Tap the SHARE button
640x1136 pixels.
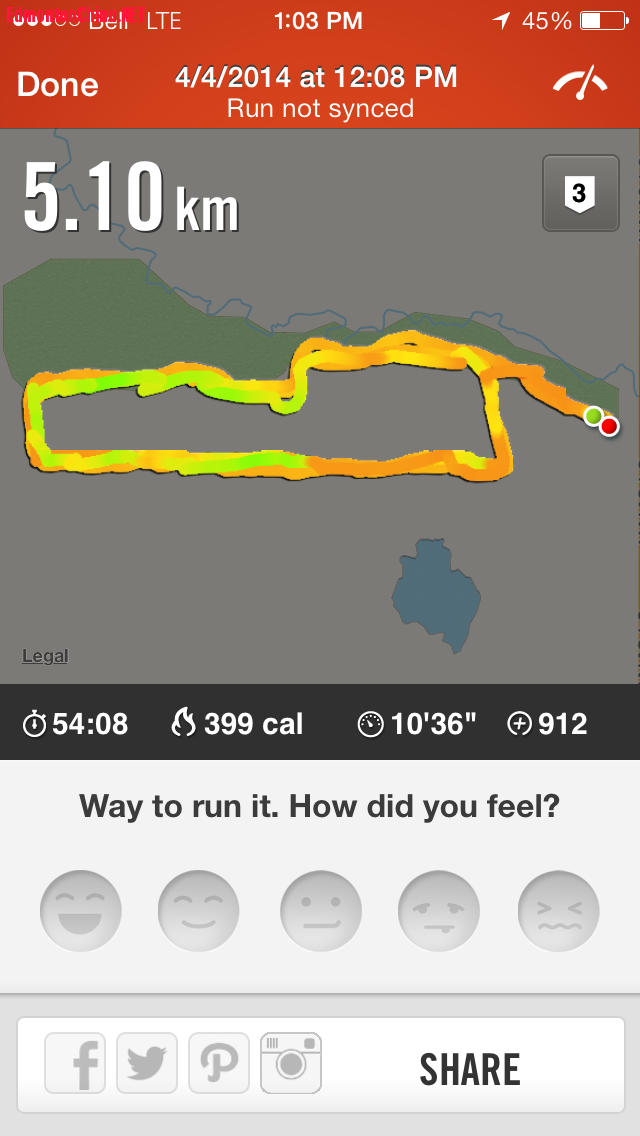470,1069
